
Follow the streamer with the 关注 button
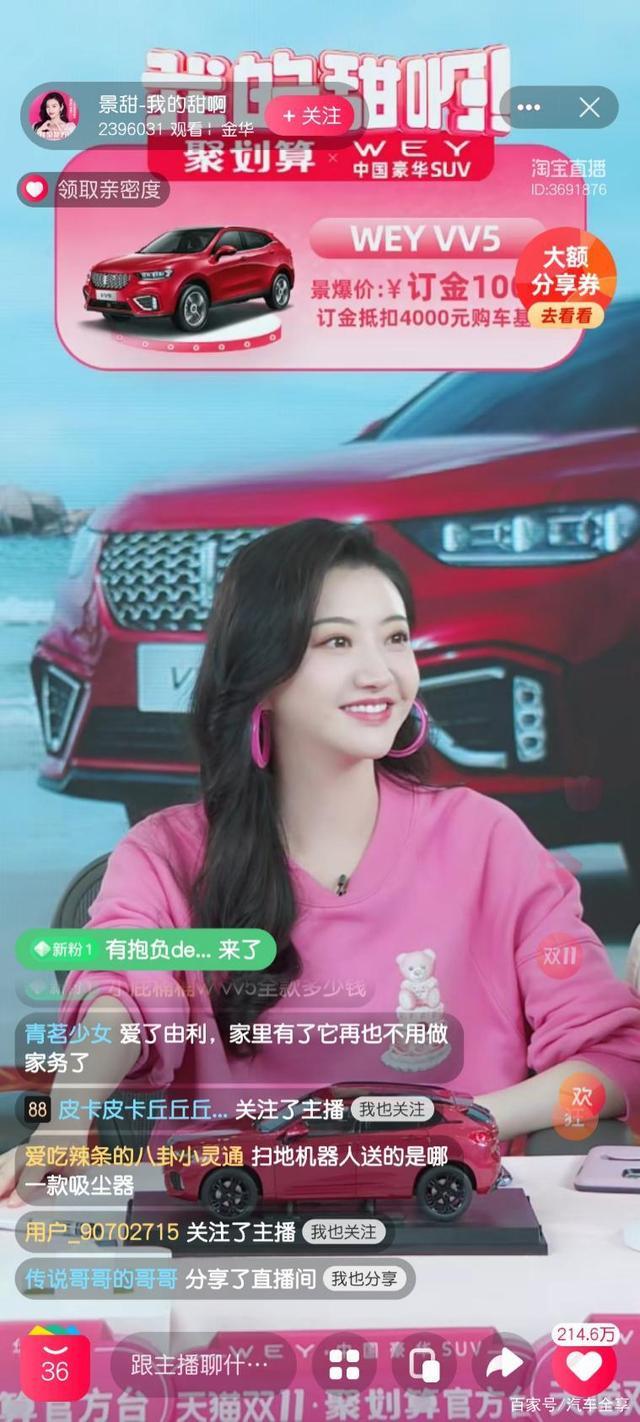[310, 116]
